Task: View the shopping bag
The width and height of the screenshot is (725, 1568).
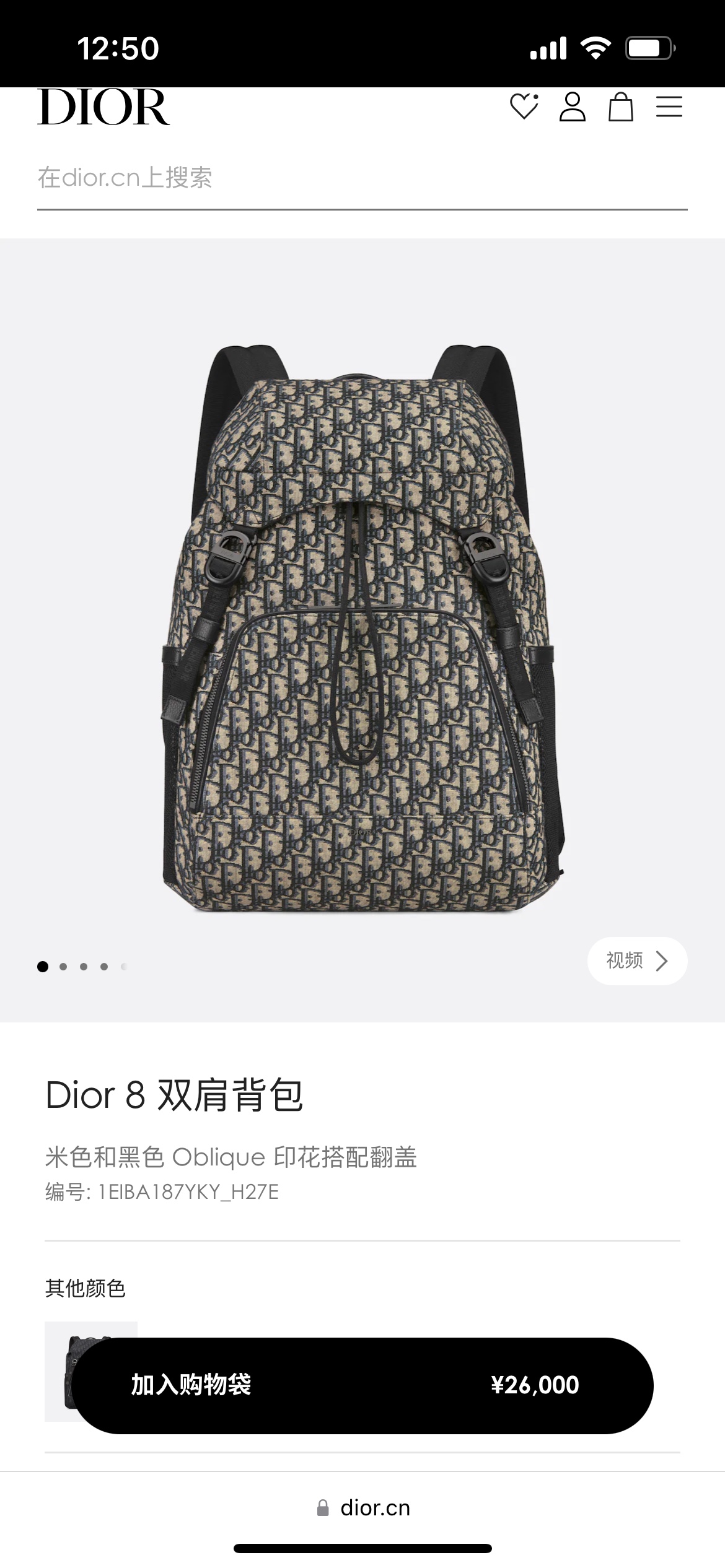Action: 620,107
